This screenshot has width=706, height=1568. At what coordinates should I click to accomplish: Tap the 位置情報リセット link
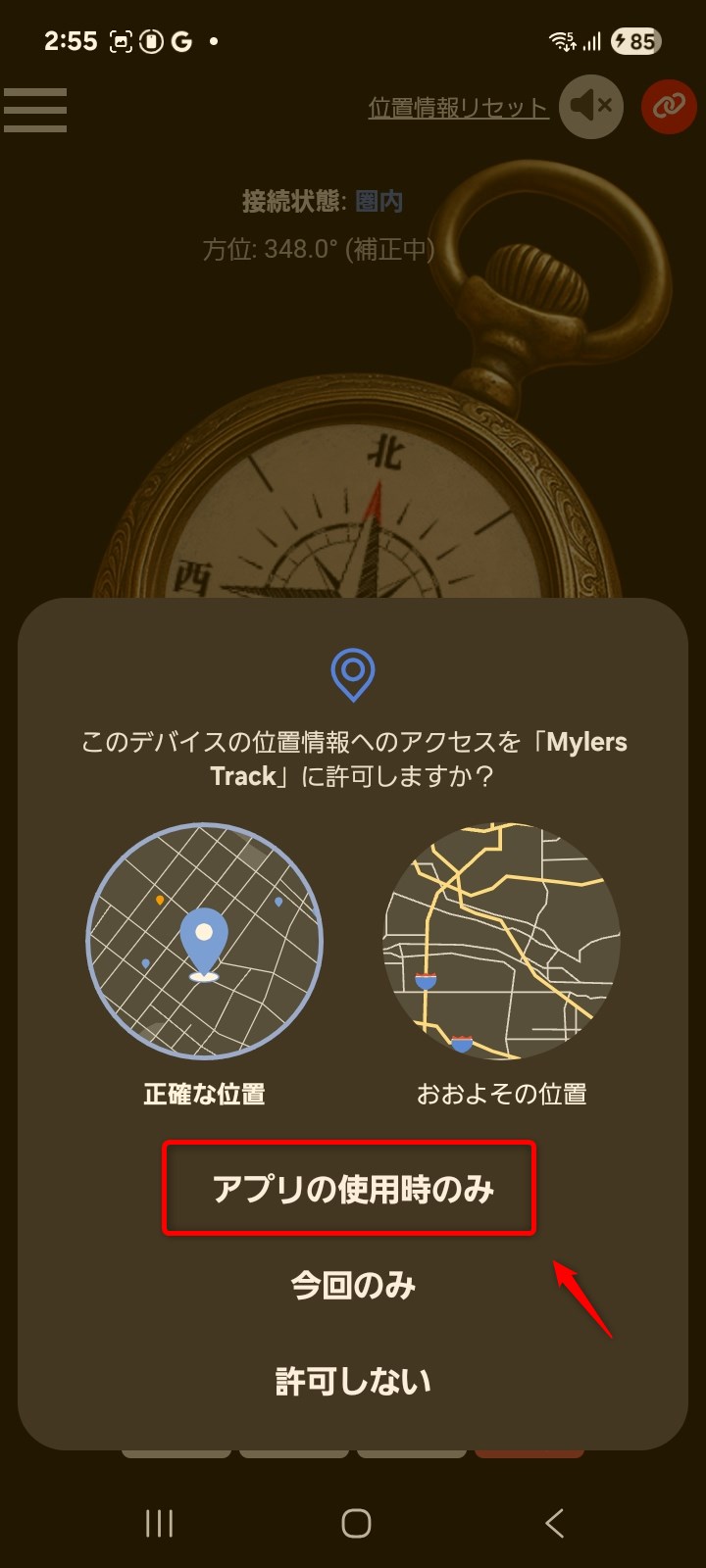(x=457, y=109)
